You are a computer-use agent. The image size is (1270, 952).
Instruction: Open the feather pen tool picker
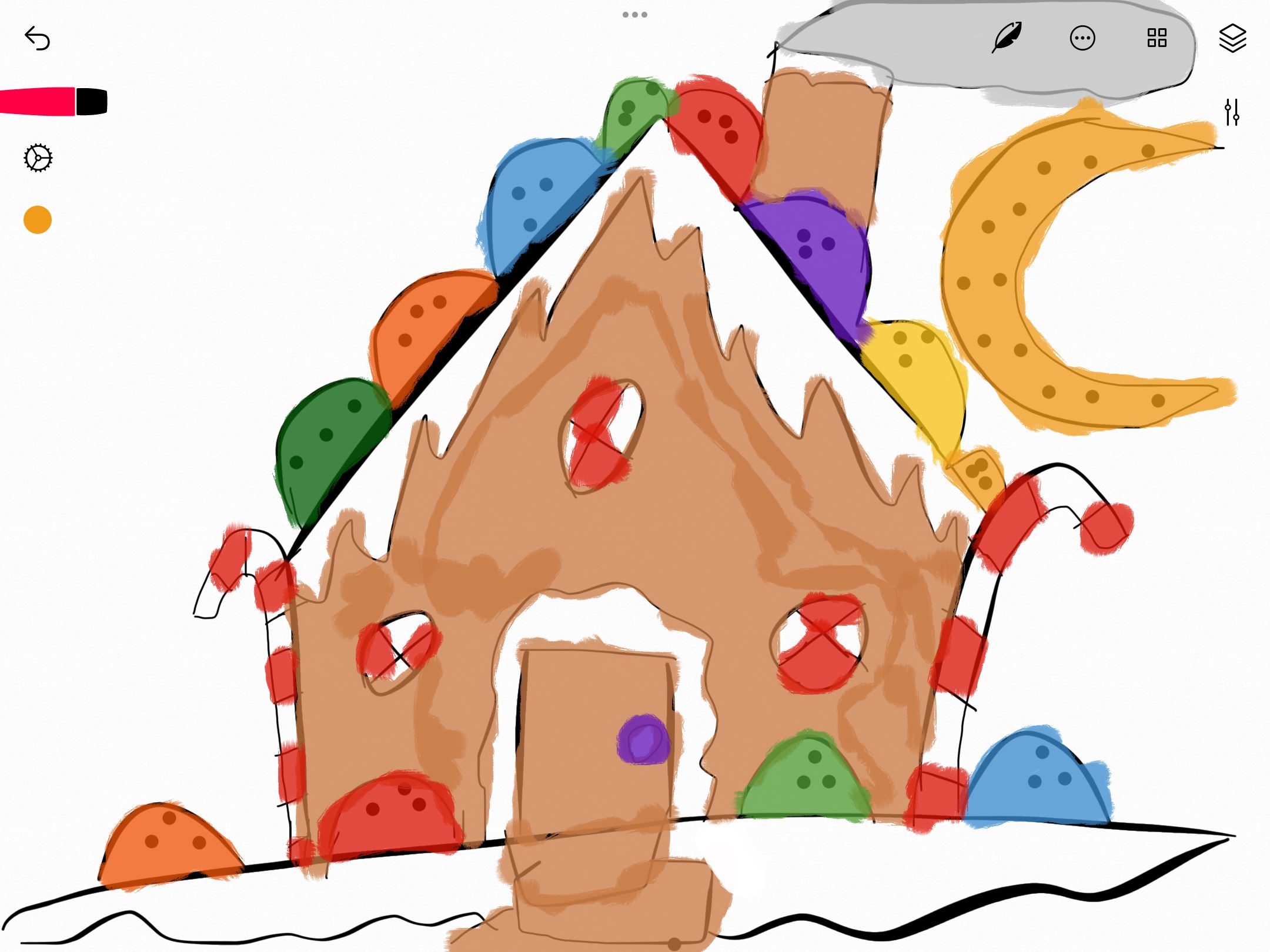point(1007,38)
